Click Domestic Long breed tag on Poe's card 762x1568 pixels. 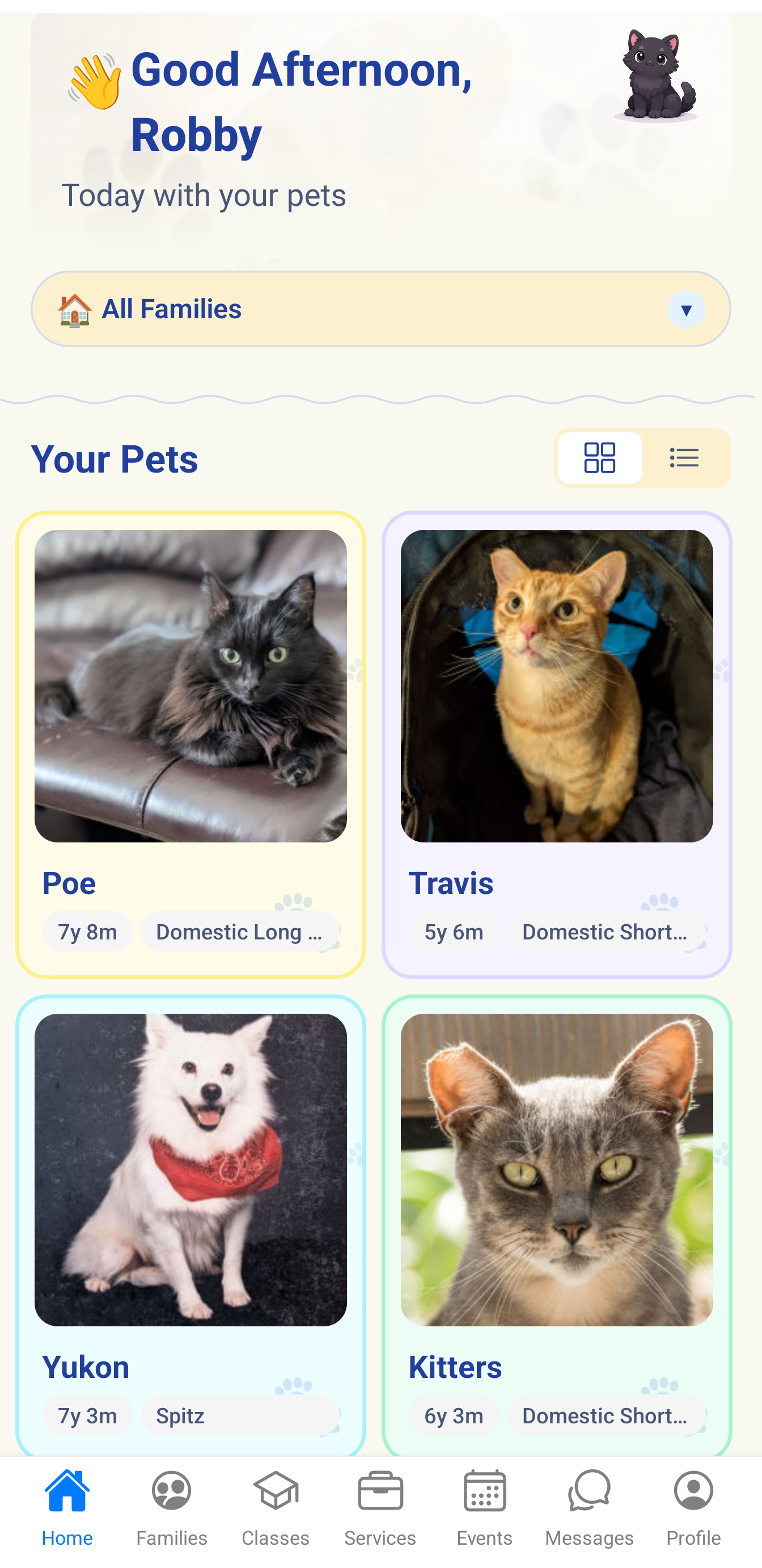tap(240, 931)
